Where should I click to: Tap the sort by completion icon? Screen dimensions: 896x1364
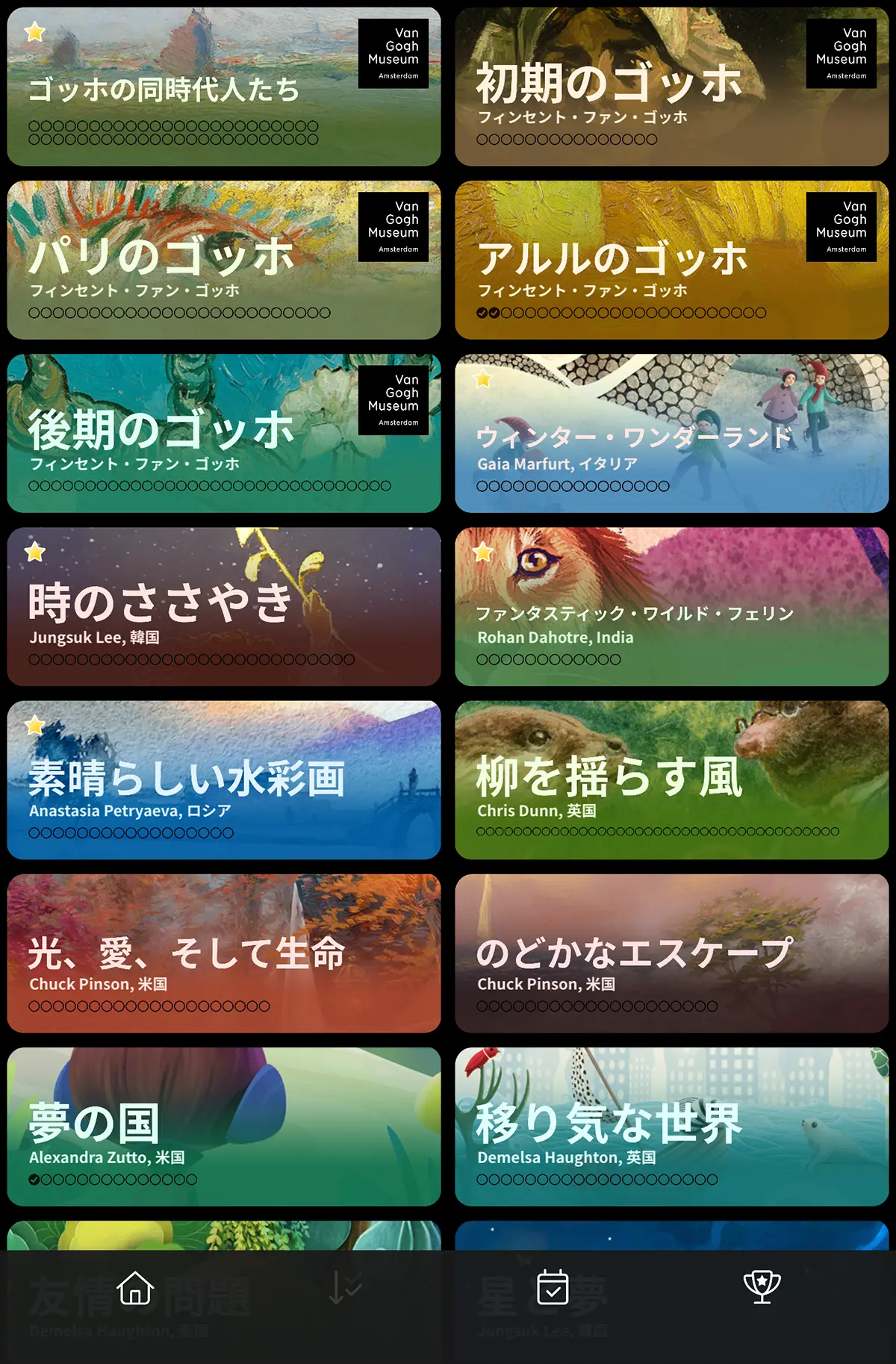click(344, 1287)
